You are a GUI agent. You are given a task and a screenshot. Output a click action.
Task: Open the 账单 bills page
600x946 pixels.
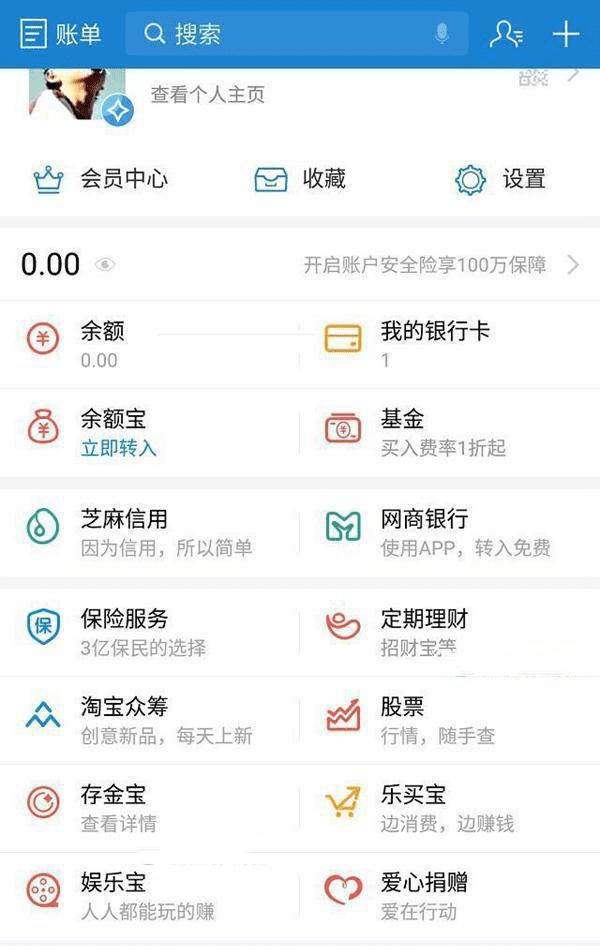tap(61, 34)
